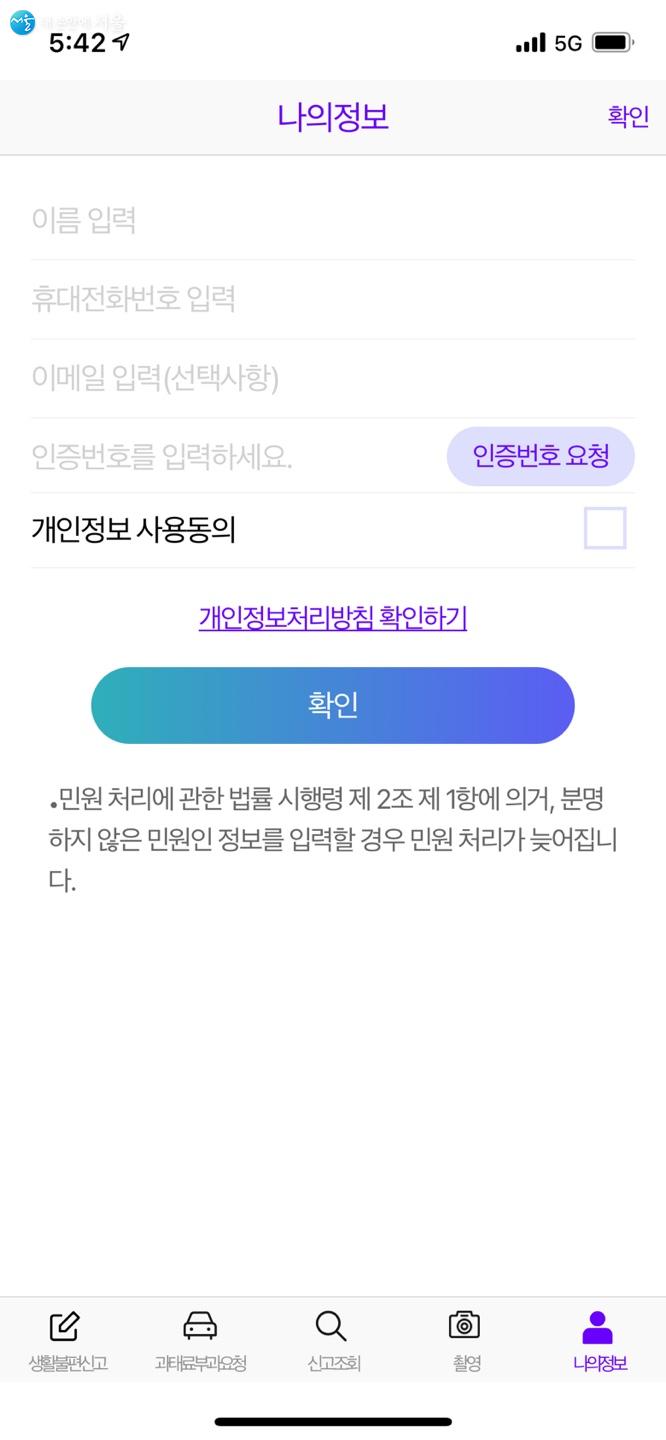The height and width of the screenshot is (1440, 666).
Task: Open the 과태료부과요청 tab
Action: coord(200,1340)
